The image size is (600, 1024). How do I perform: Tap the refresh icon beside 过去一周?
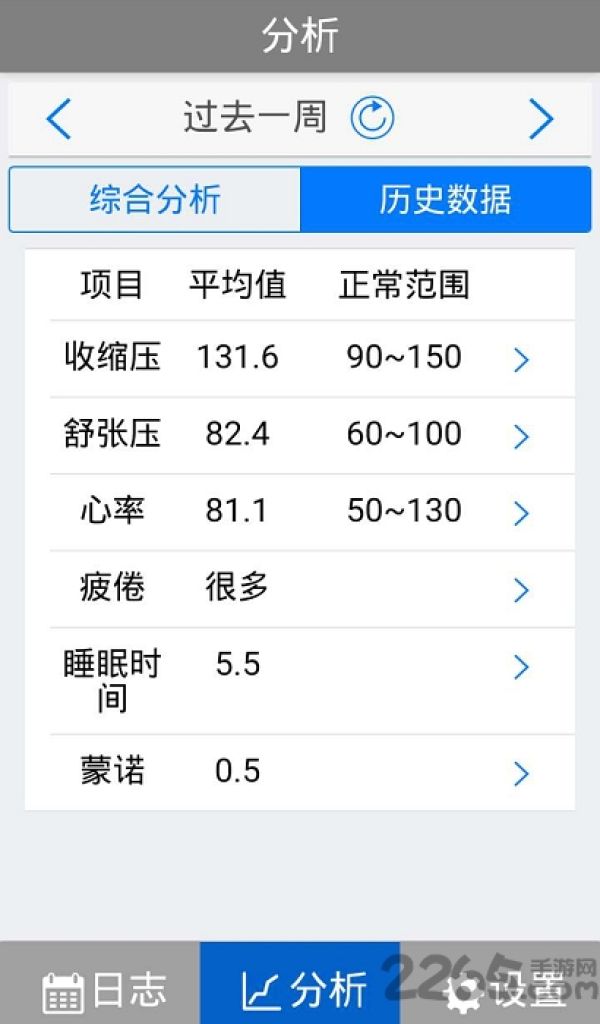pyautogui.click(x=372, y=118)
